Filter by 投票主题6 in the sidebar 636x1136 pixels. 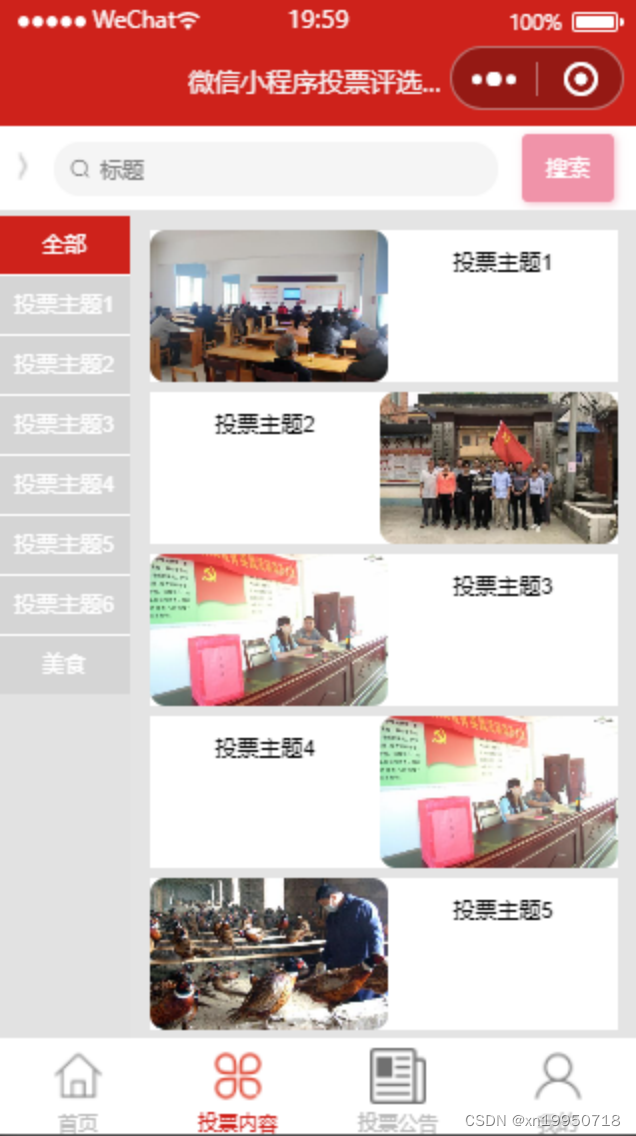64,604
